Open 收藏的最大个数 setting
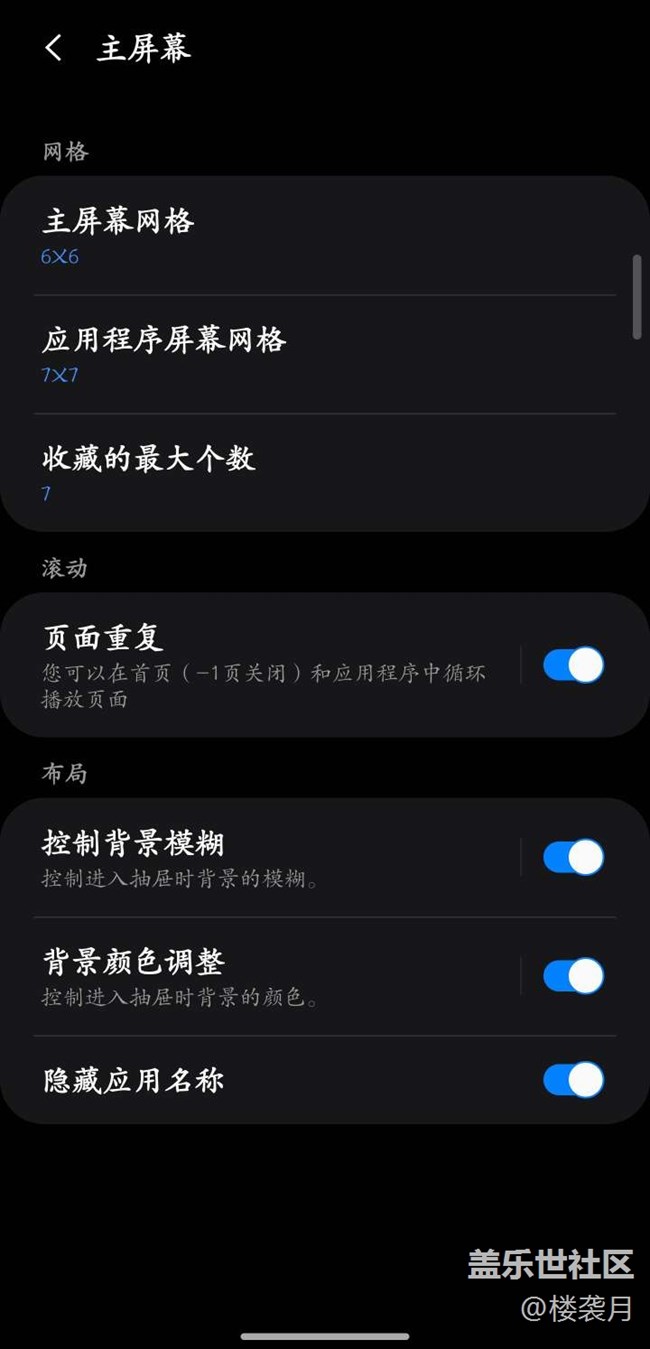Viewport: 650px width, 1349px height. 324,472
